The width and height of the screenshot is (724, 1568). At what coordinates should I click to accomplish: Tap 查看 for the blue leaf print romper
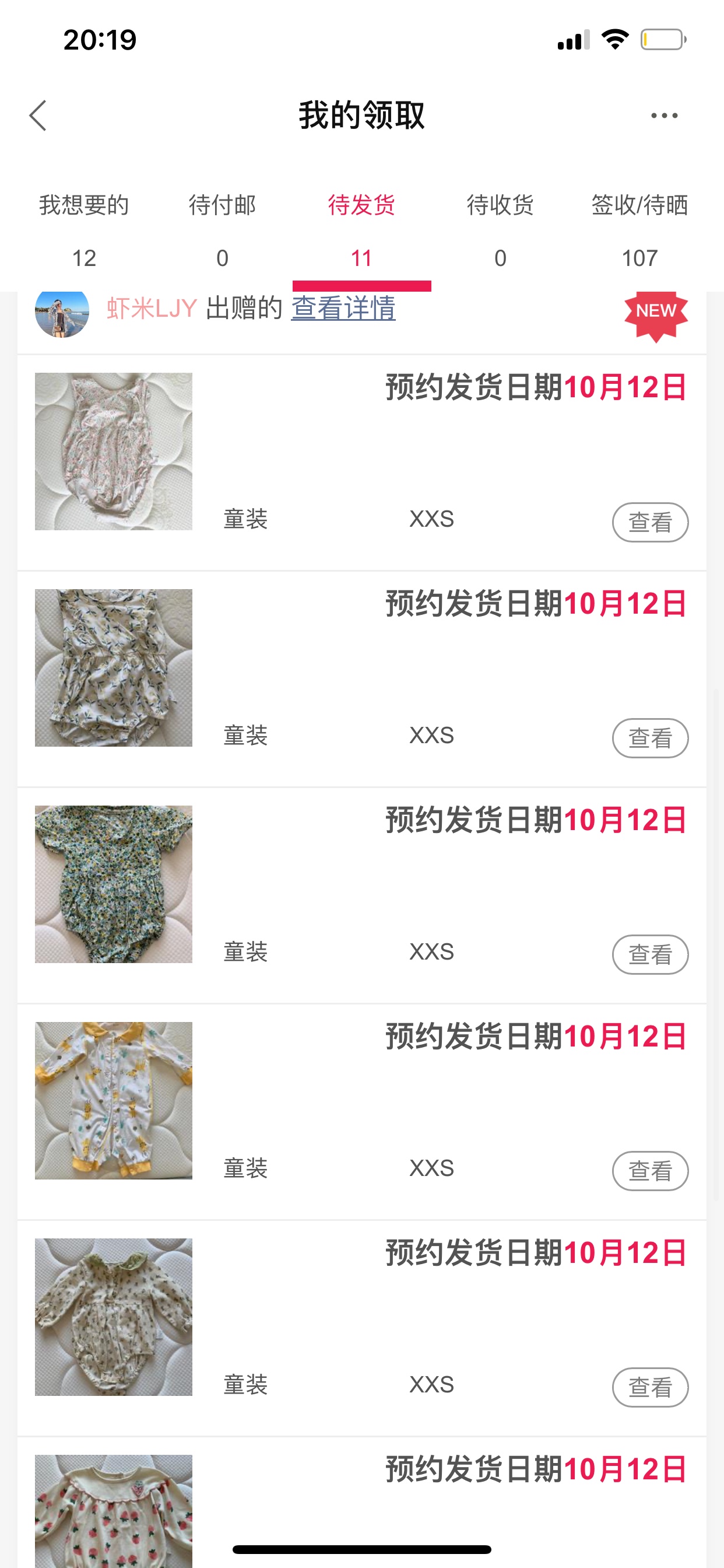[650, 738]
